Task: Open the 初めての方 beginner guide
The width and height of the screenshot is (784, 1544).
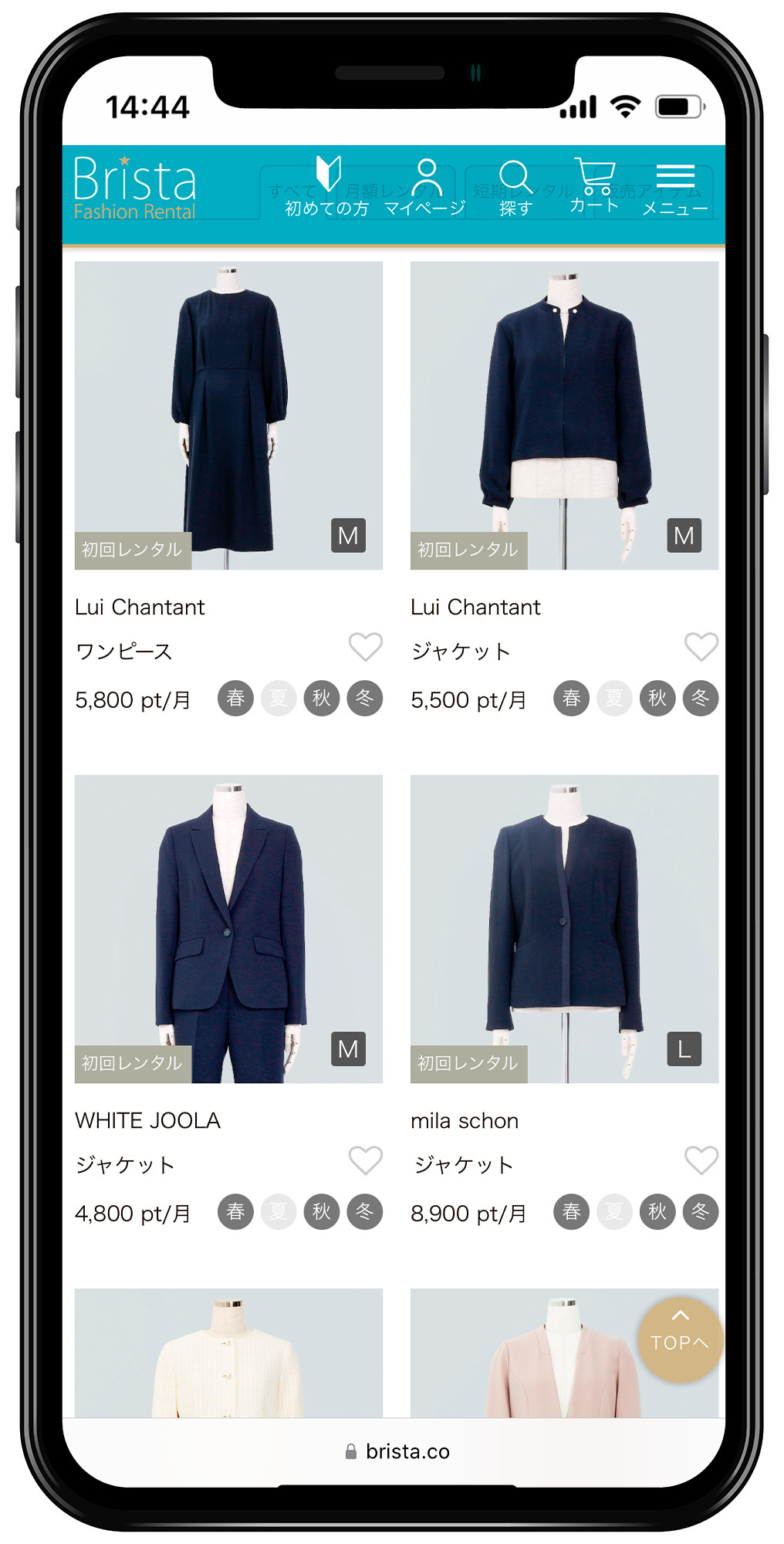Action: click(x=327, y=187)
